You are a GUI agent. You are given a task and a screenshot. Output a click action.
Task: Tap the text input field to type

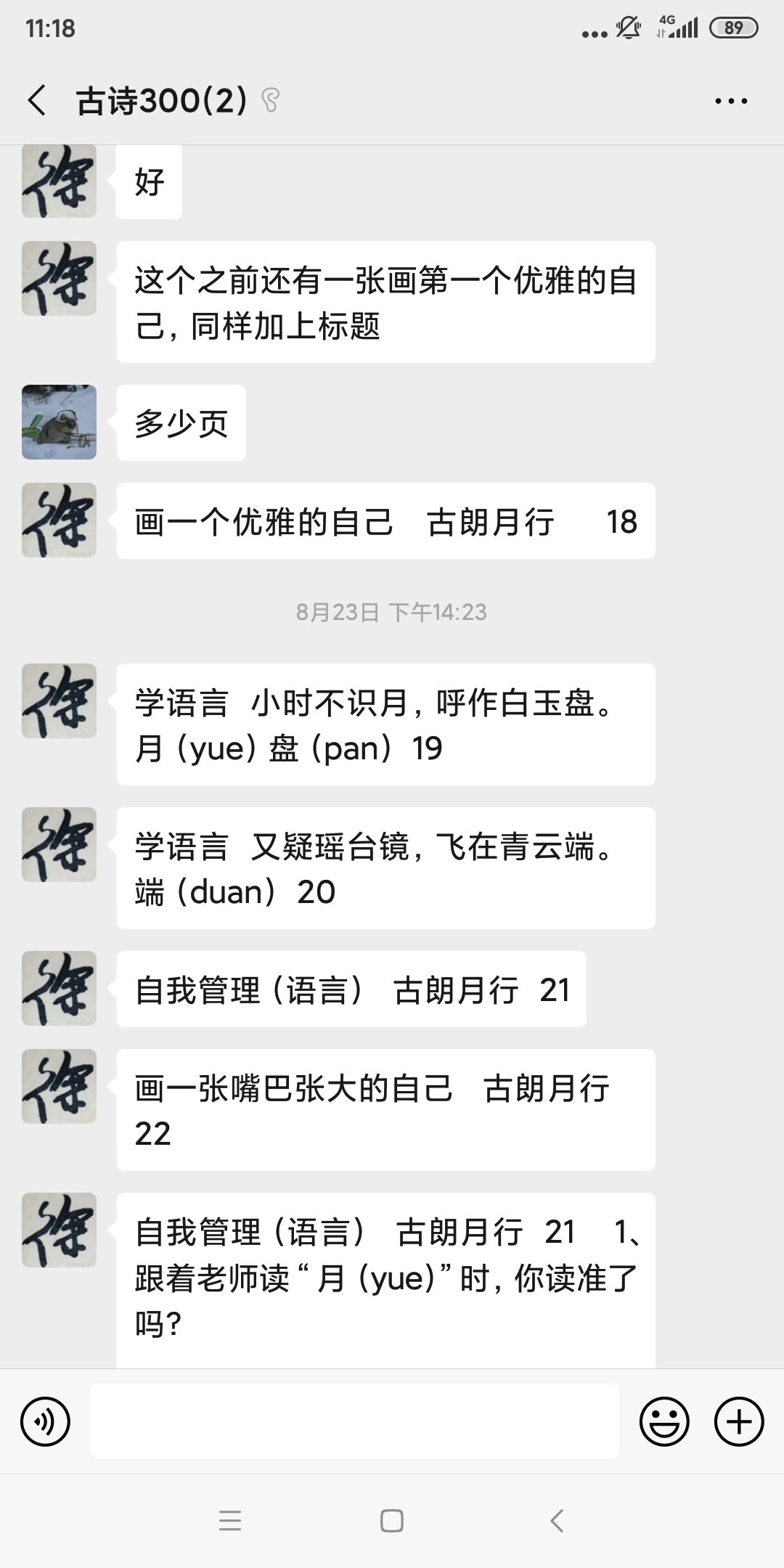356,1421
